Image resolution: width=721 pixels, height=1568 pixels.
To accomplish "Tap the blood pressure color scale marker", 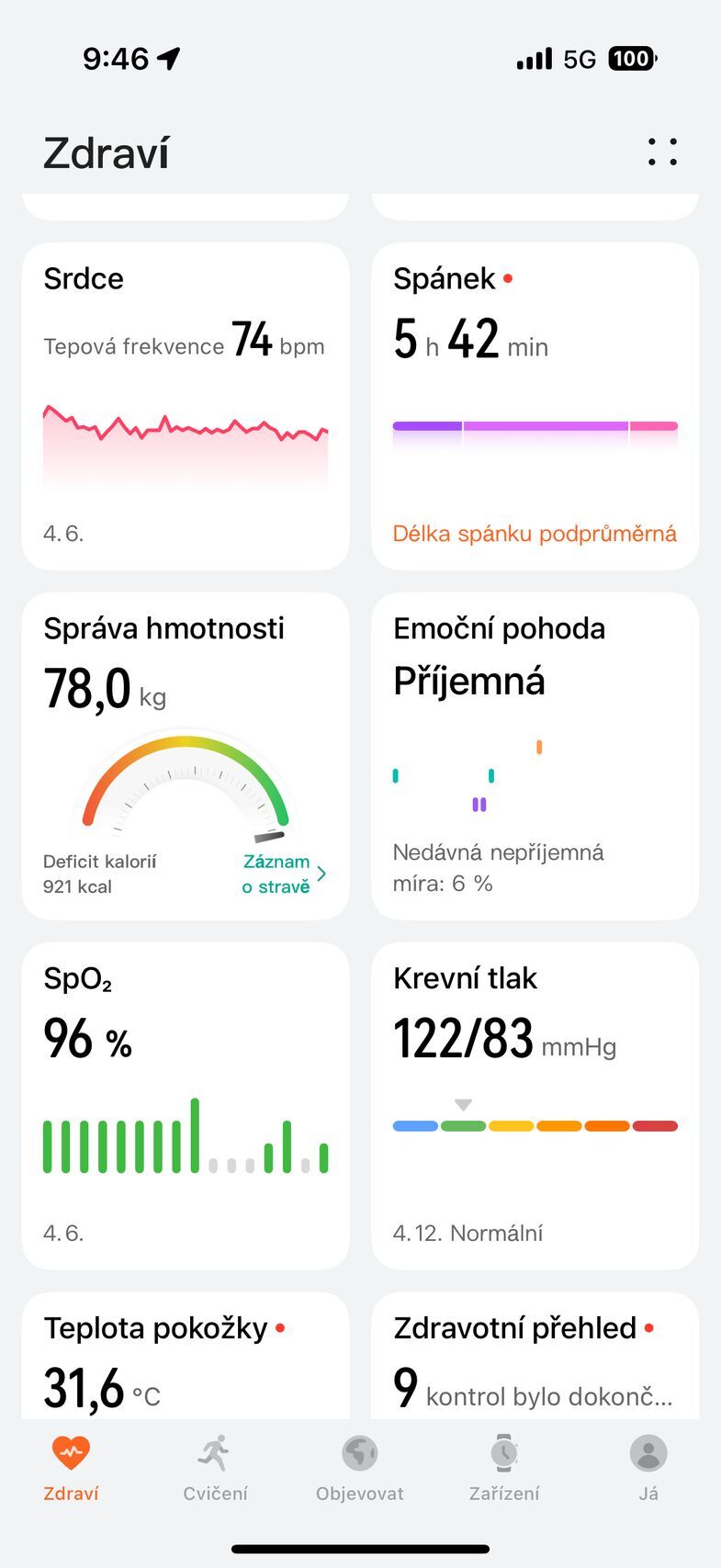I will point(464,1105).
